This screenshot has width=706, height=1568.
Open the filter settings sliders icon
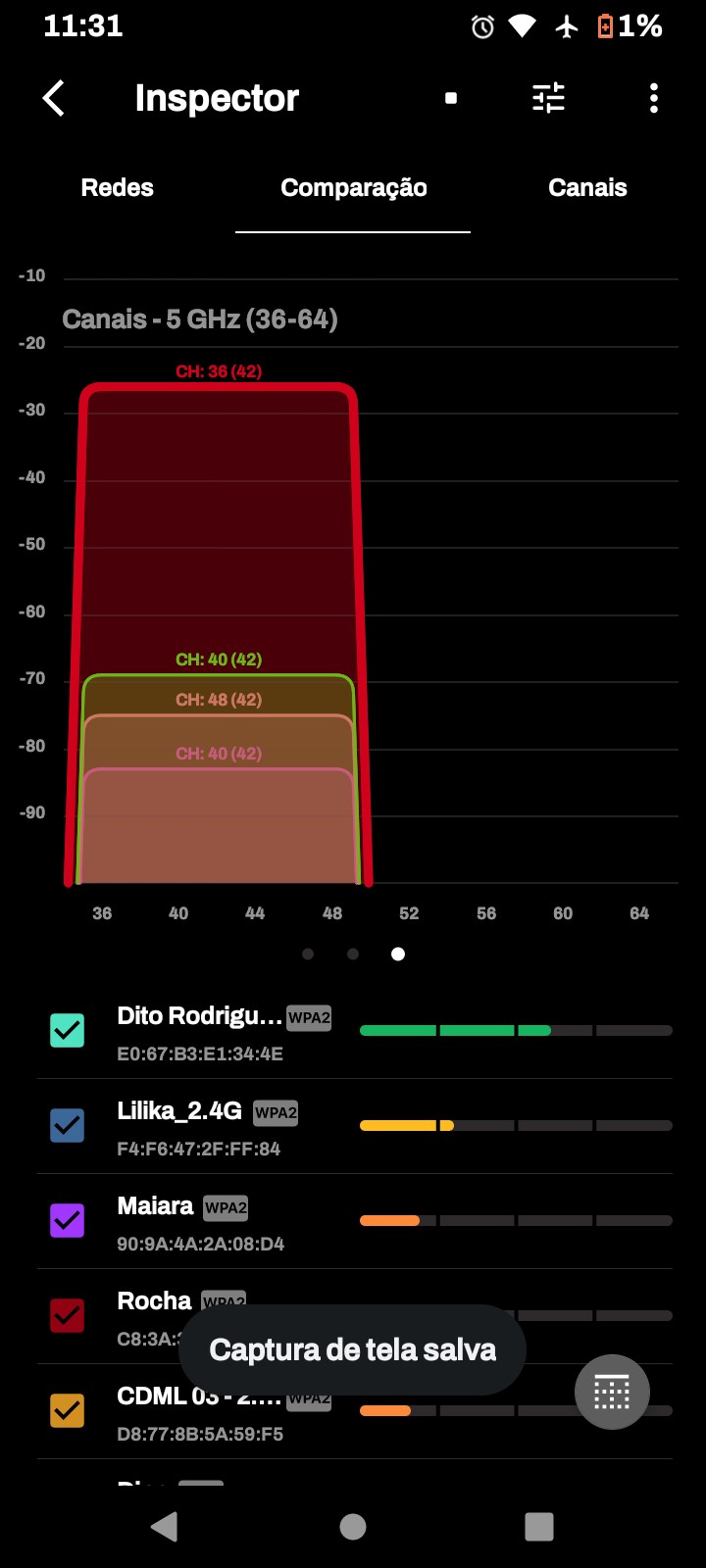(548, 98)
